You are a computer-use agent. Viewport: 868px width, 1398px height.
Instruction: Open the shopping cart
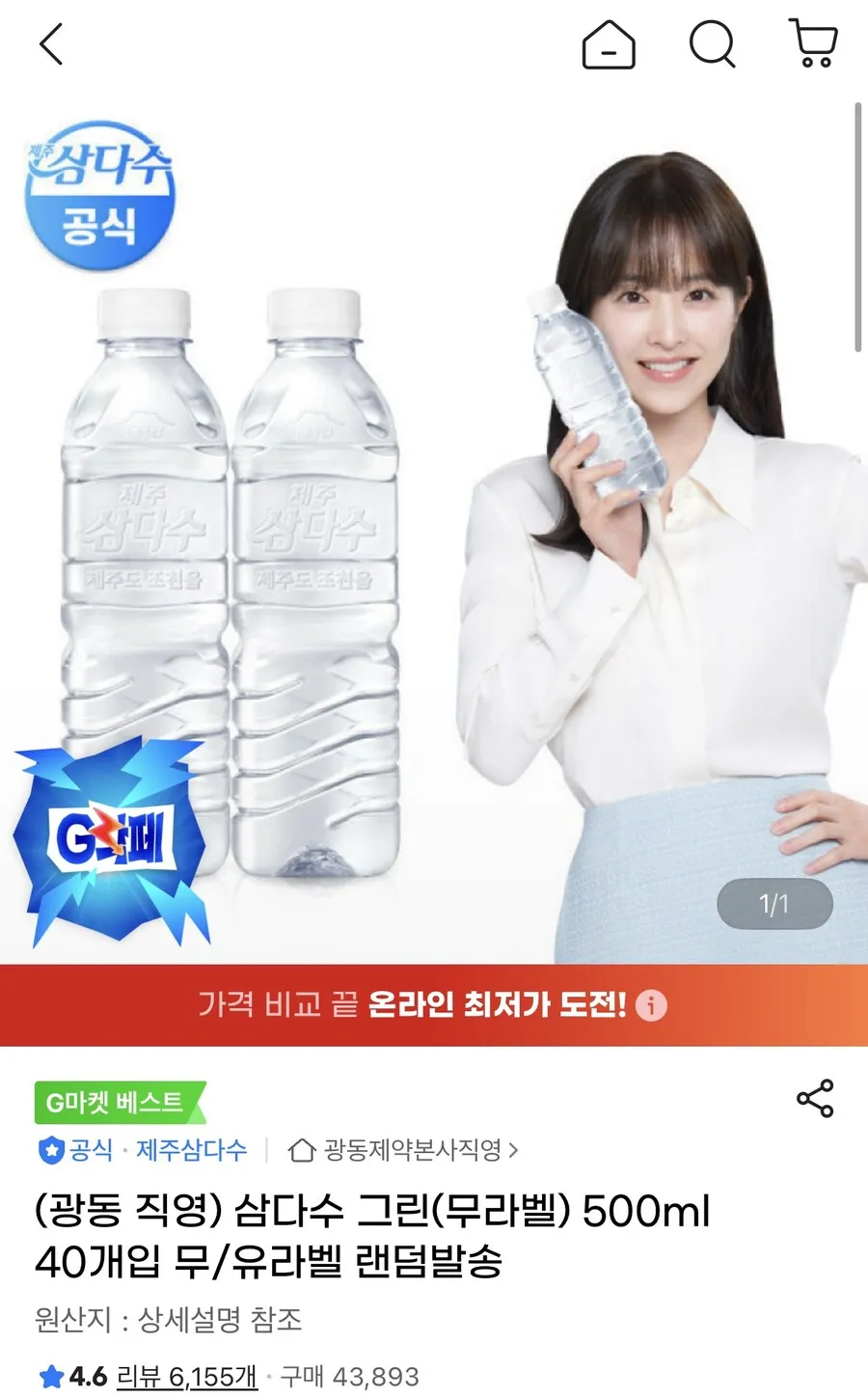pos(813,44)
